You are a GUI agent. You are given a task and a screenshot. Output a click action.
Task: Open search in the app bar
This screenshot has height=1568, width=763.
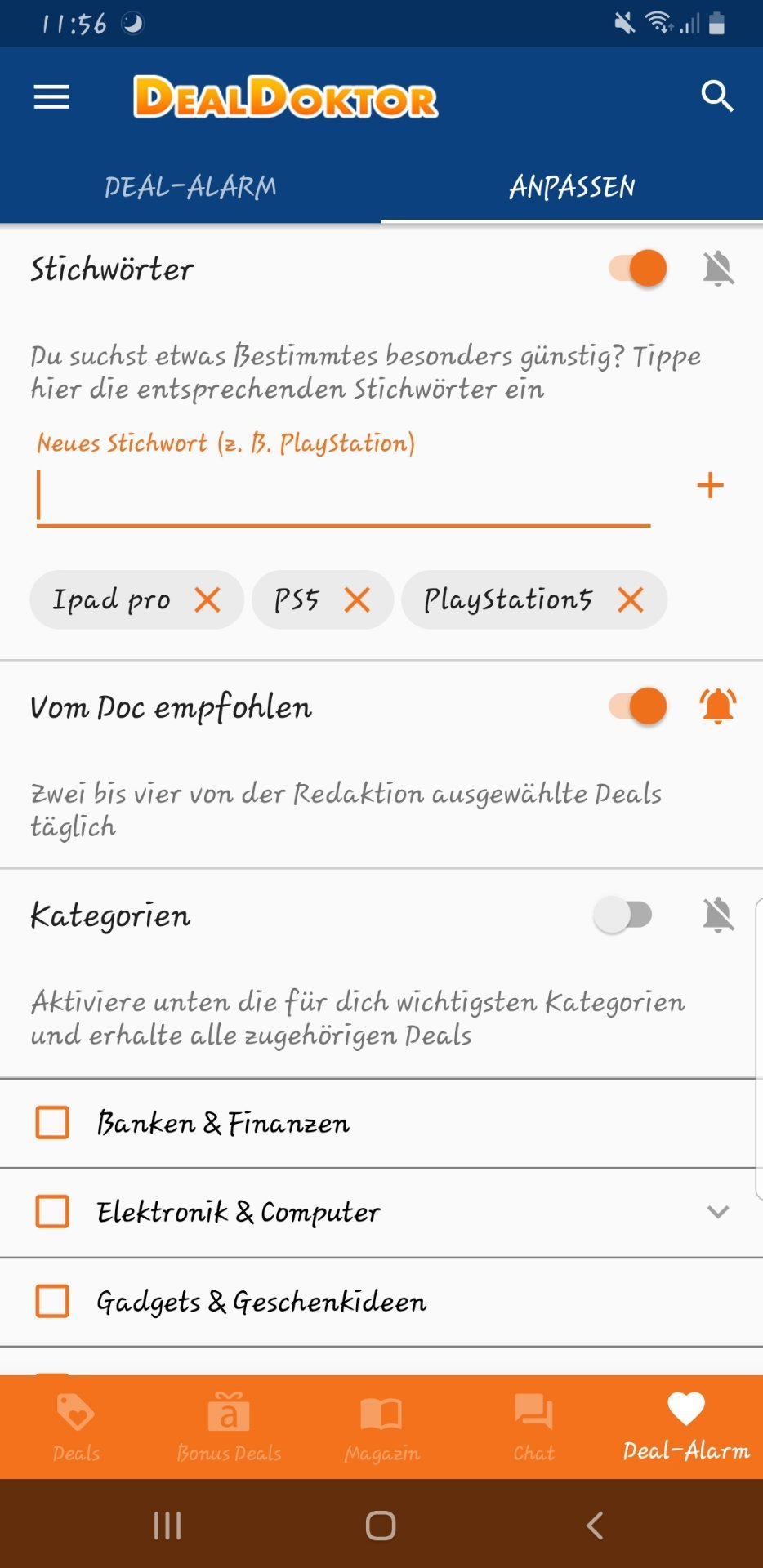[x=717, y=96]
